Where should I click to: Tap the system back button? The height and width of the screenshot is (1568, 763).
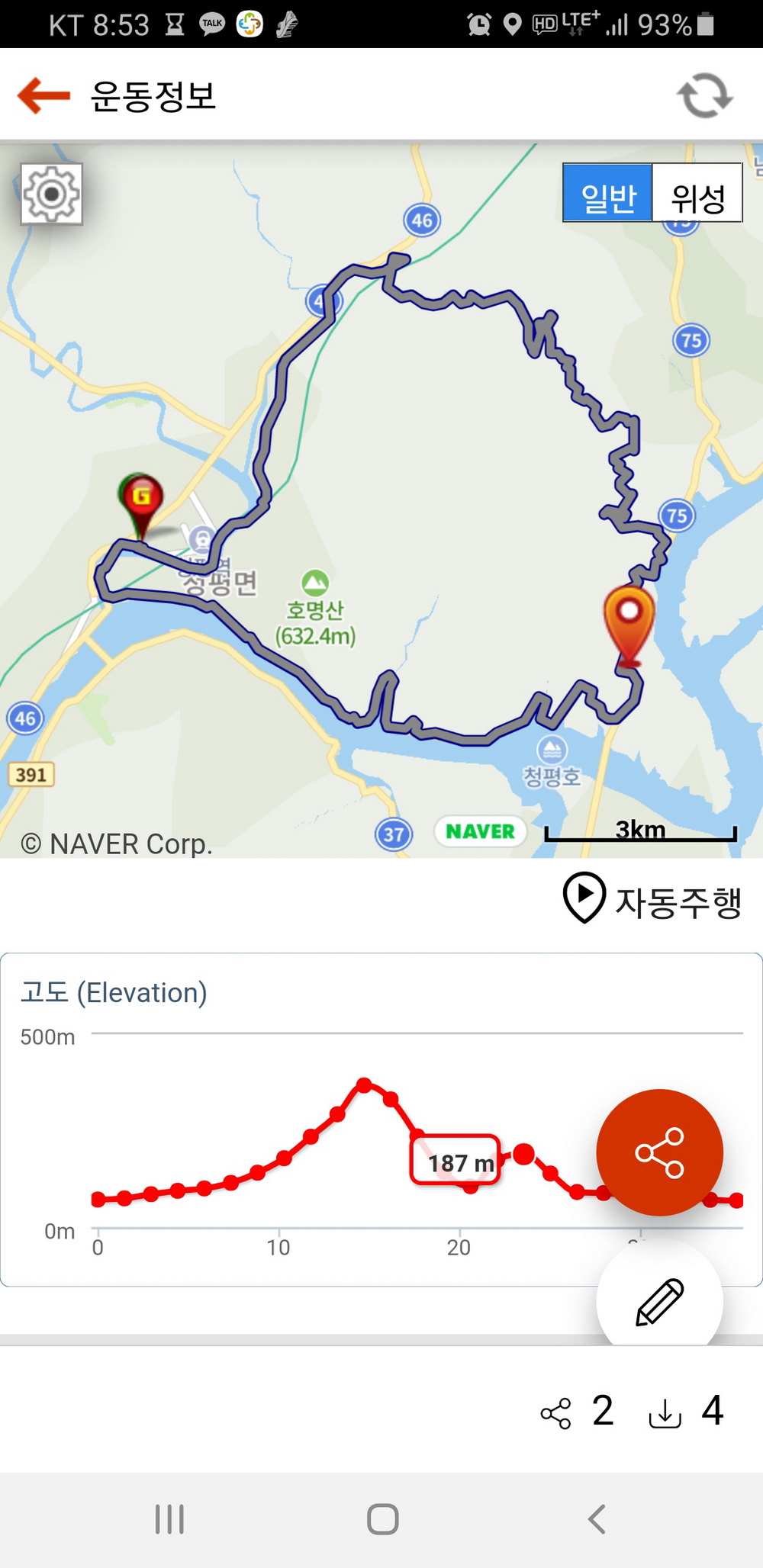click(x=597, y=1518)
